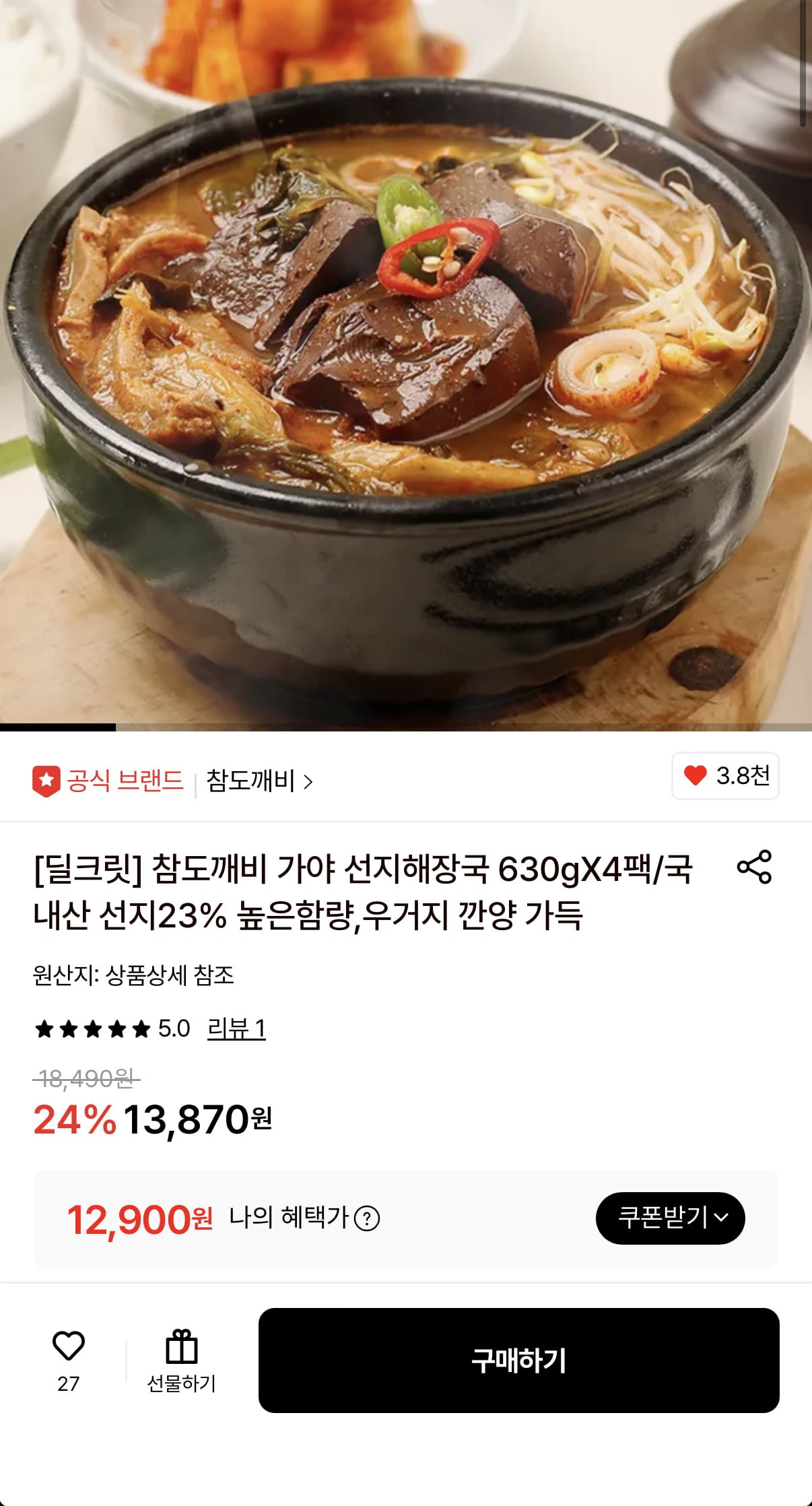
Task: Get coupon with 쿠폰받기 button
Action: [x=670, y=1218]
